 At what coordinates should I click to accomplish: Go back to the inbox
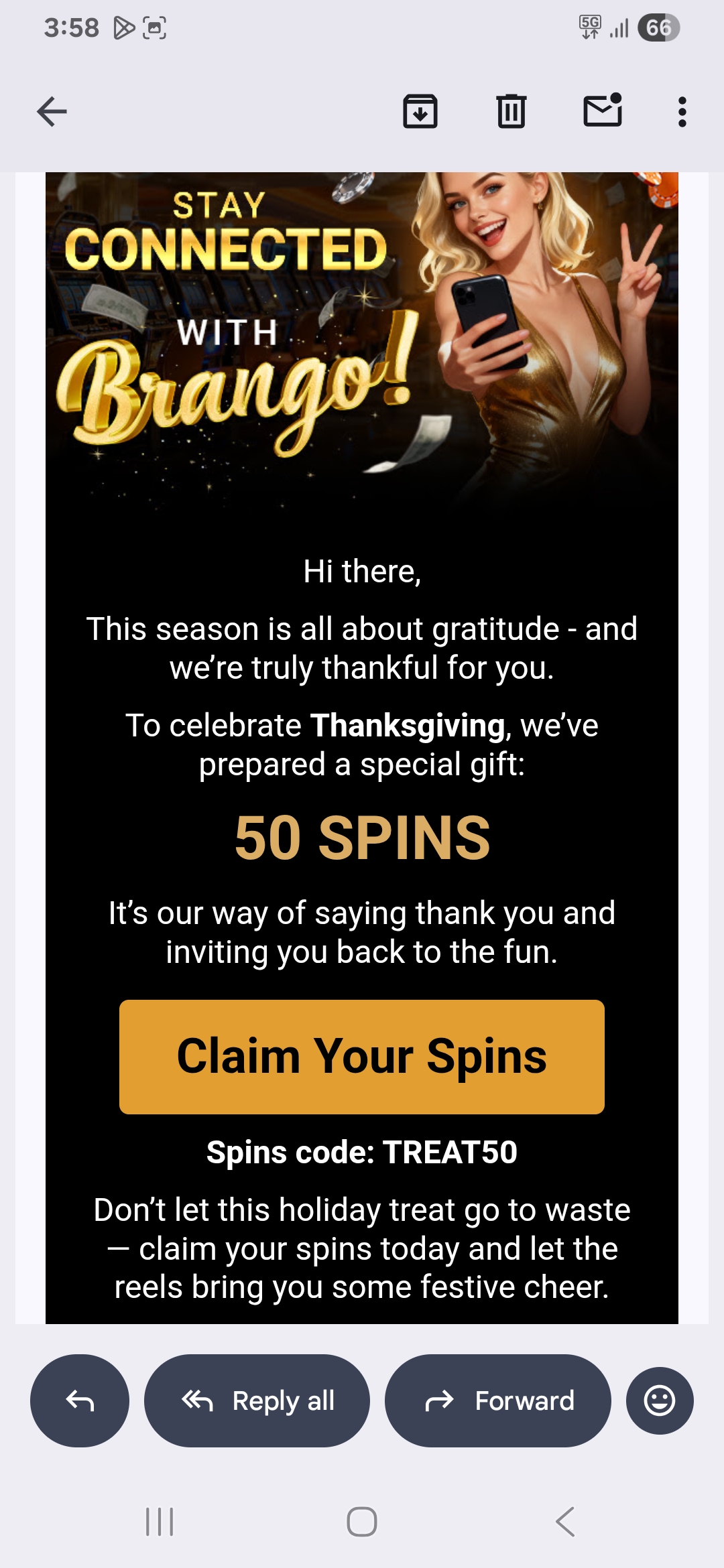tap(52, 111)
